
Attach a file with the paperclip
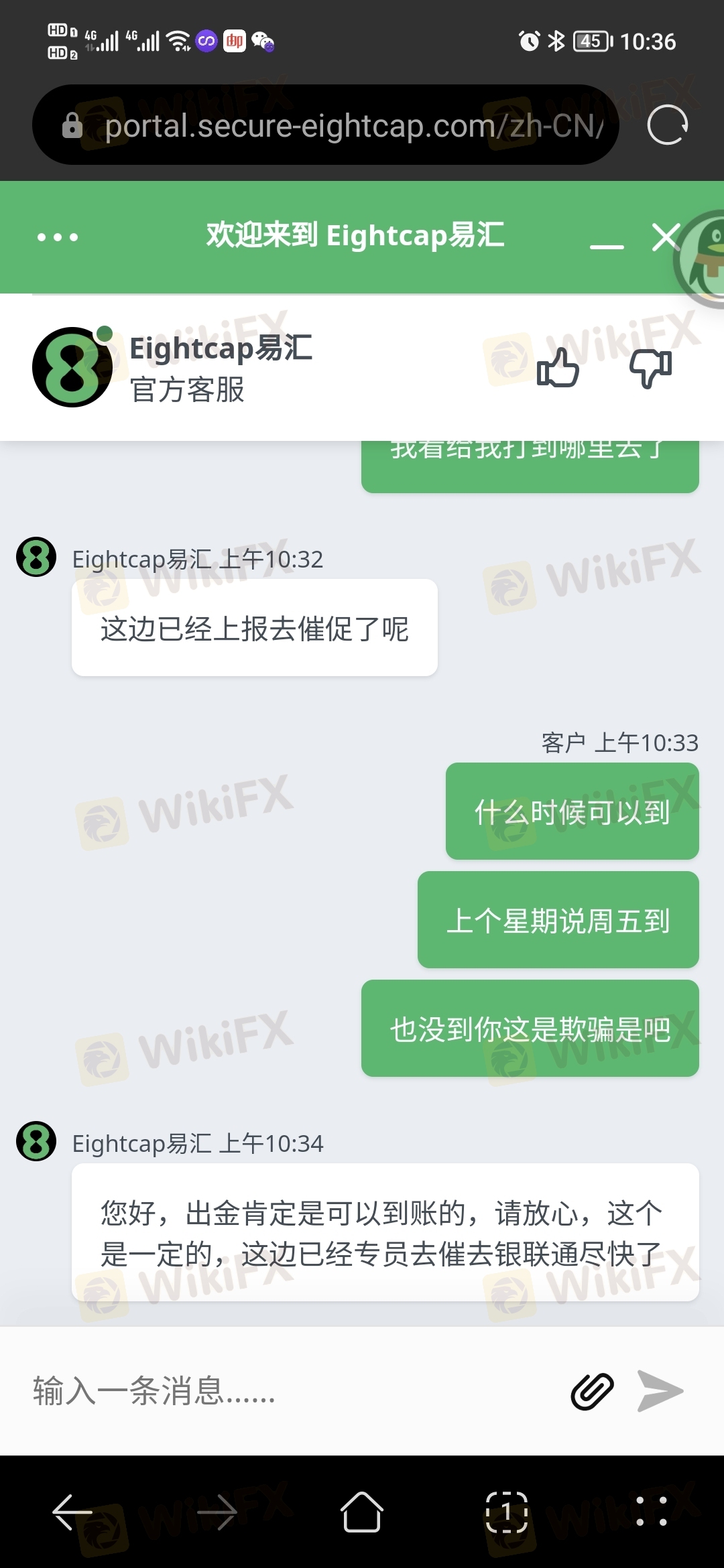tap(592, 1391)
